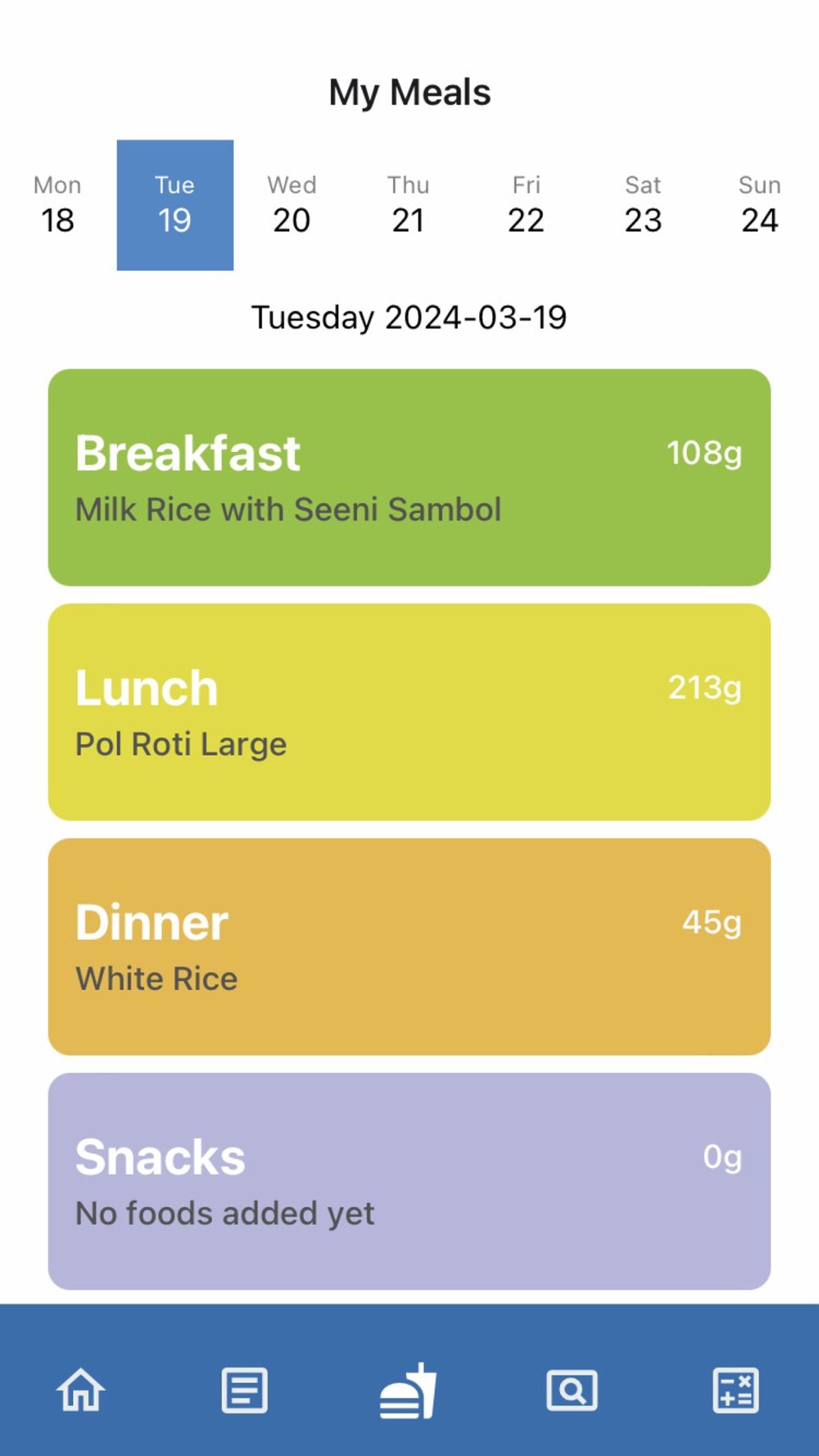This screenshot has height=1456, width=819.
Task: Switch to Thursday 21
Action: [409, 205]
